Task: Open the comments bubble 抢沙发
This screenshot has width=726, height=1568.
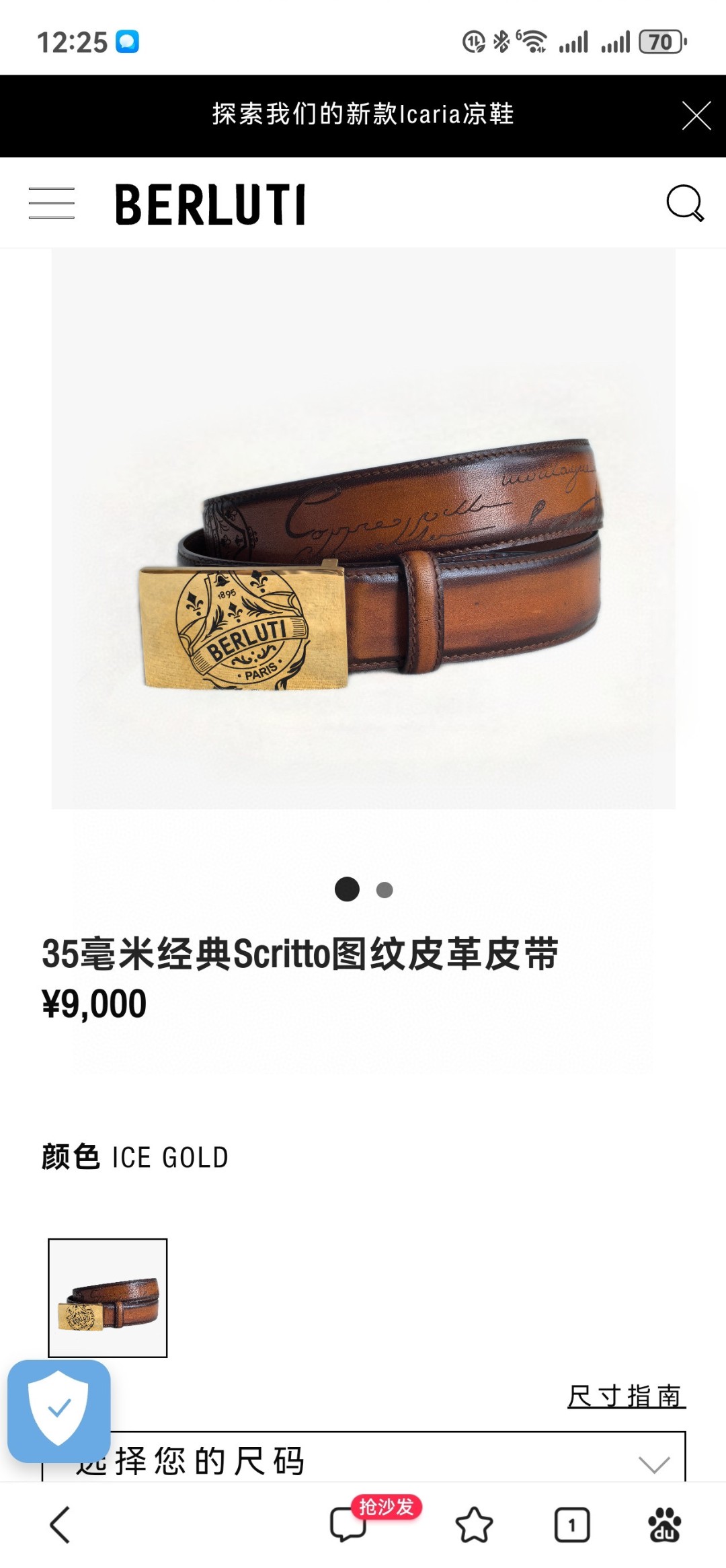Action: [350, 1524]
